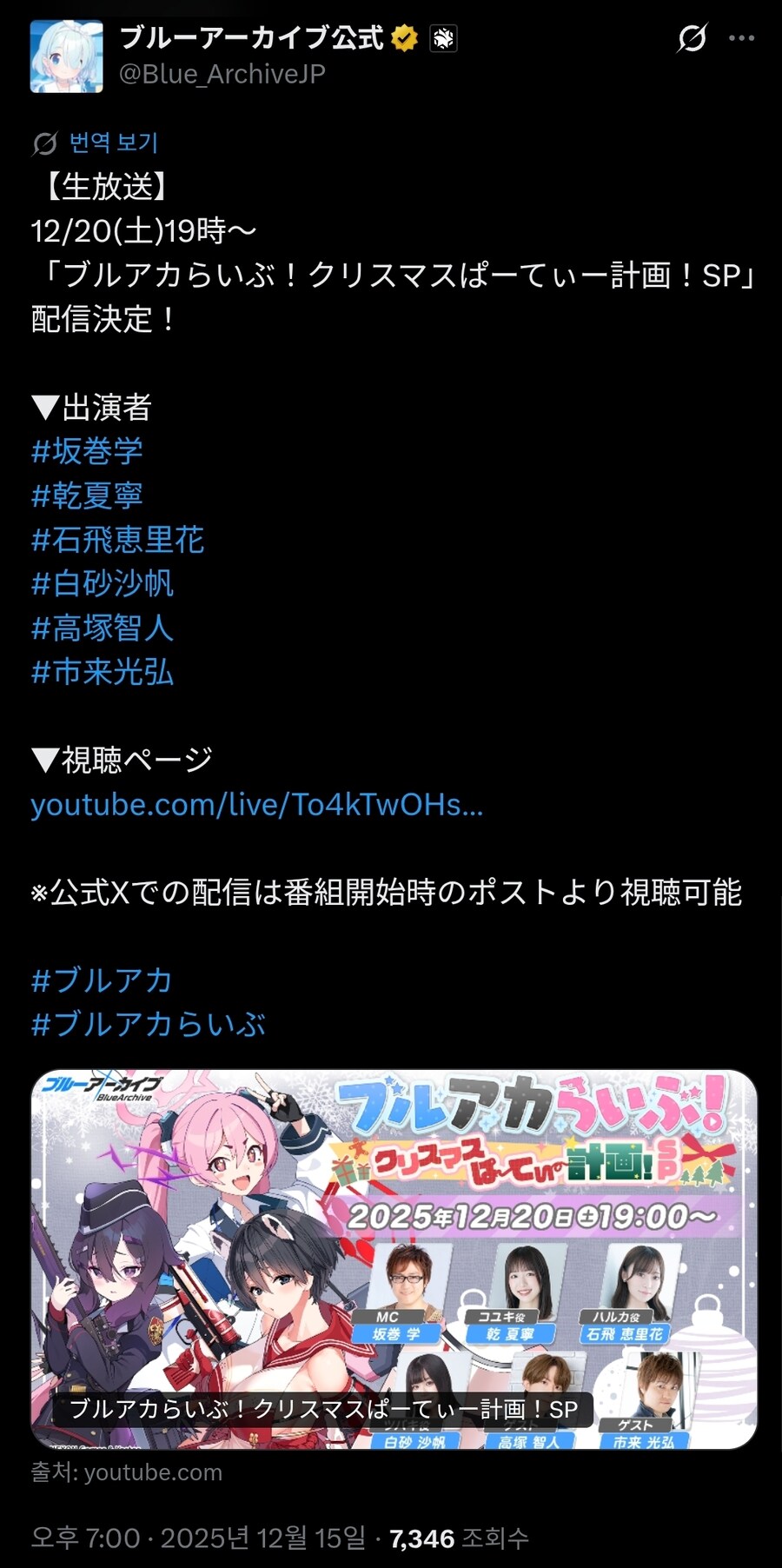
Task: Open hashtag #坂巻学
Action: coord(87,451)
